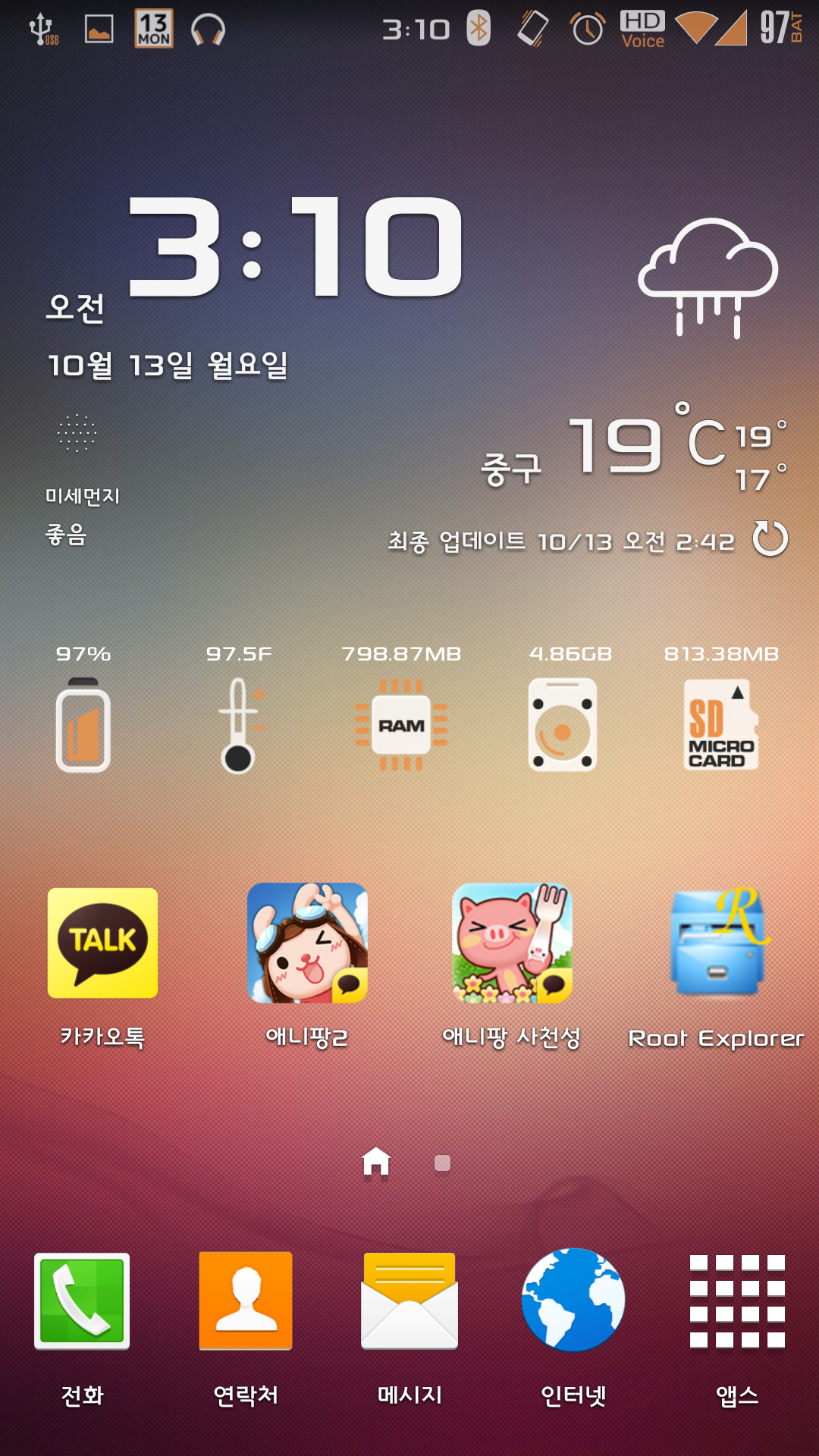Open the 앱스 app drawer
The width and height of the screenshot is (819, 1456).
pyautogui.click(x=737, y=1301)
